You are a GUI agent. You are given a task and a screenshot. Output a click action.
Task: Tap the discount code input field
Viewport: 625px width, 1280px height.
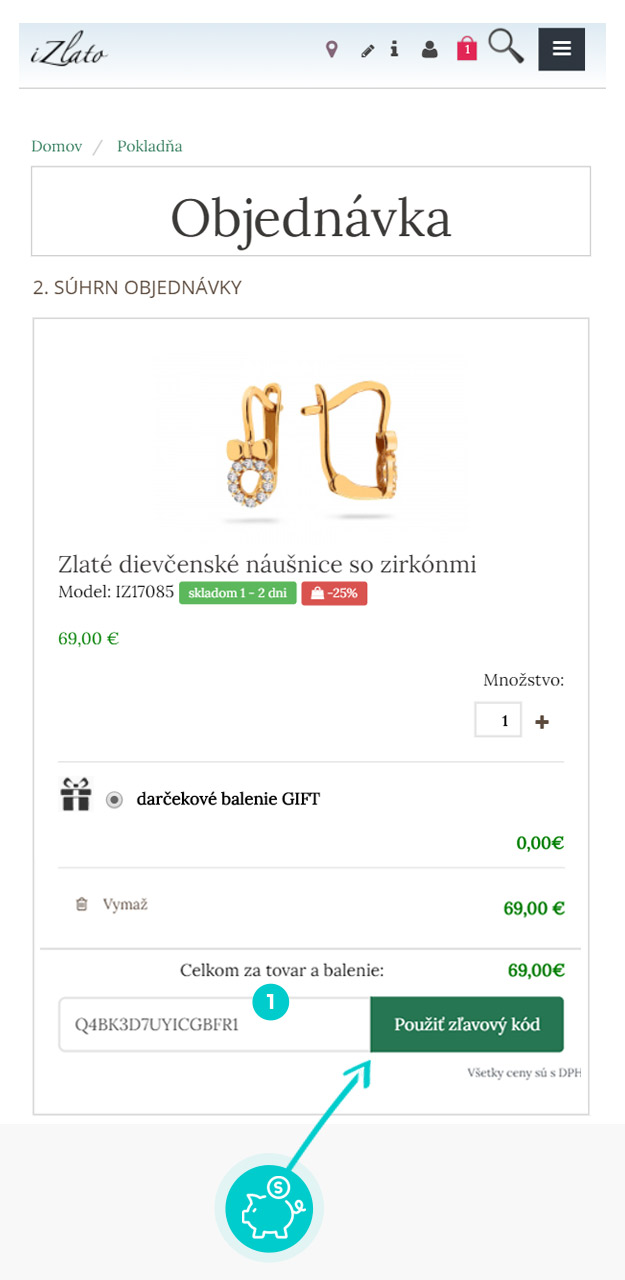(x=215, y=1024)
